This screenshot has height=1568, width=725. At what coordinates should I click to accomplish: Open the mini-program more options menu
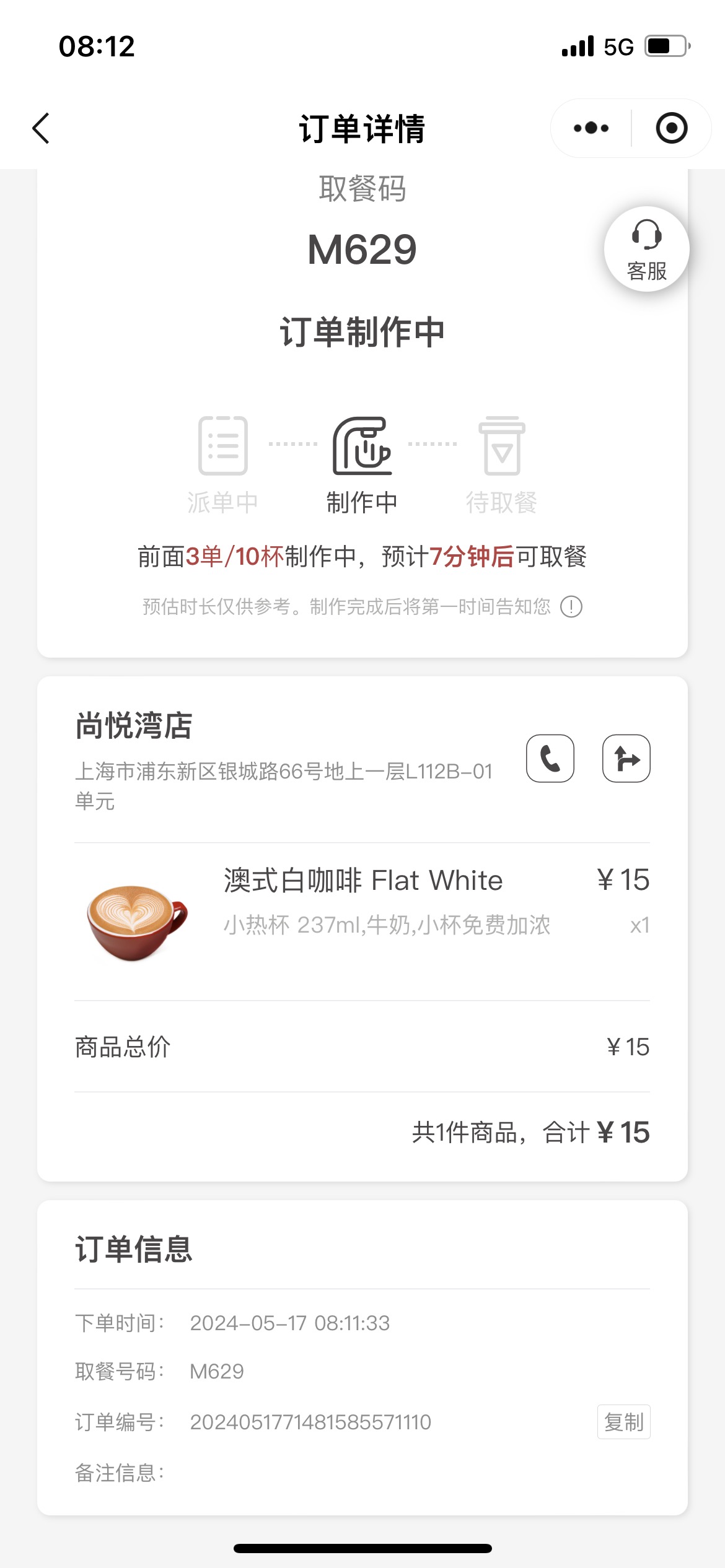point(591,128)
